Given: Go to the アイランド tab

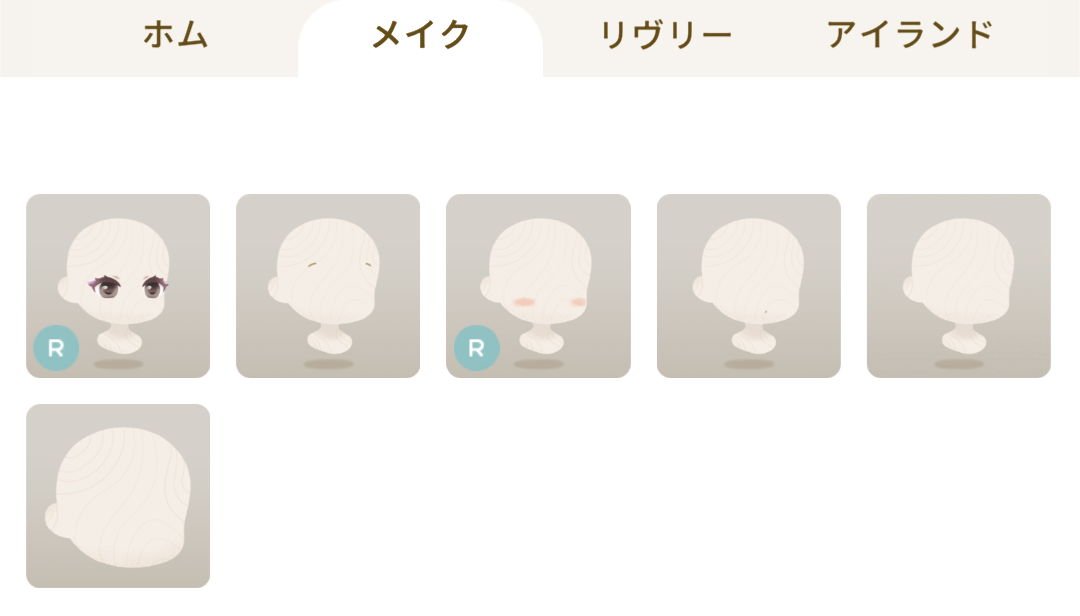Looking at the screenshot, I should click(909, 35).
